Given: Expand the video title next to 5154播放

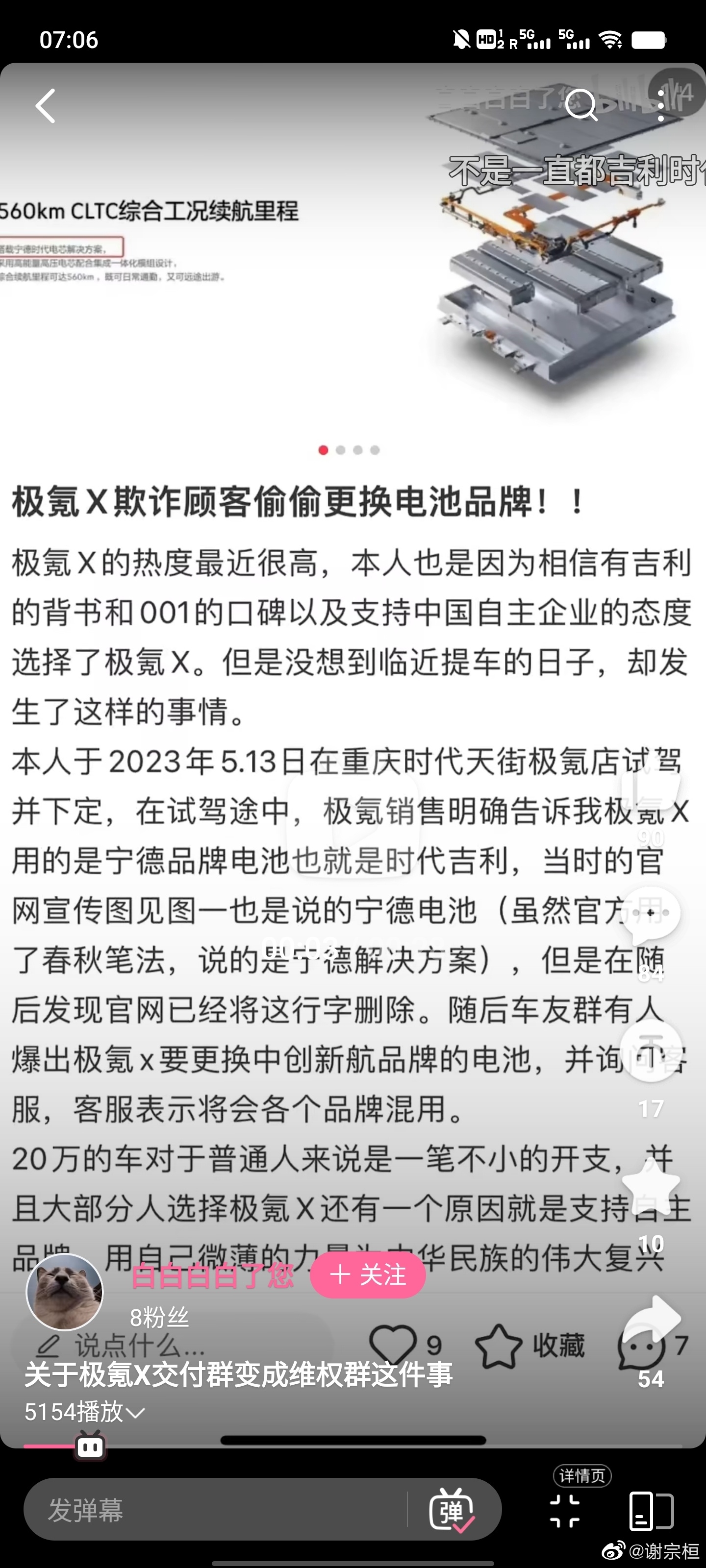Looking at the screenshot, I should pos(135,1412).
